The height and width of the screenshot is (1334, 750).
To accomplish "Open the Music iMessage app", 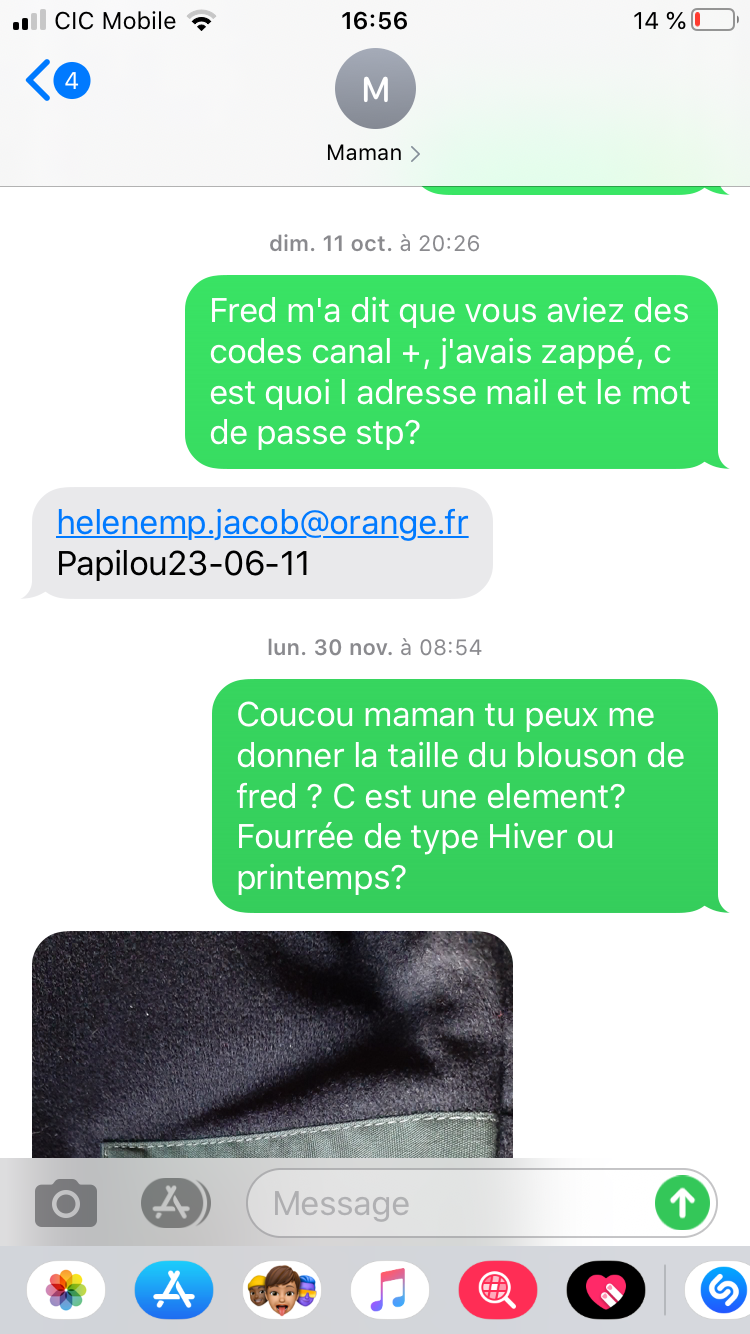I will coord(390,1291).
